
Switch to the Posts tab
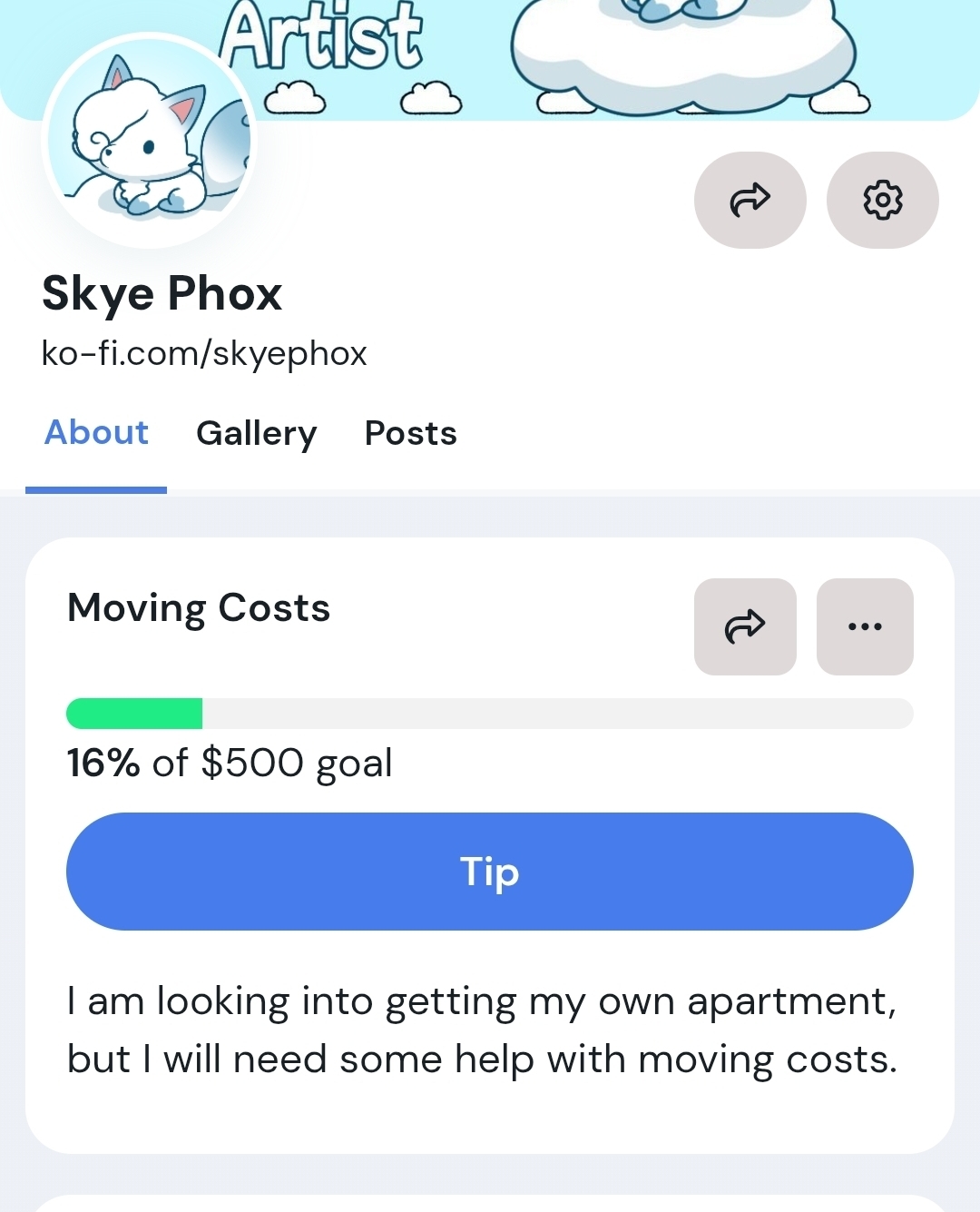(410, 433)
